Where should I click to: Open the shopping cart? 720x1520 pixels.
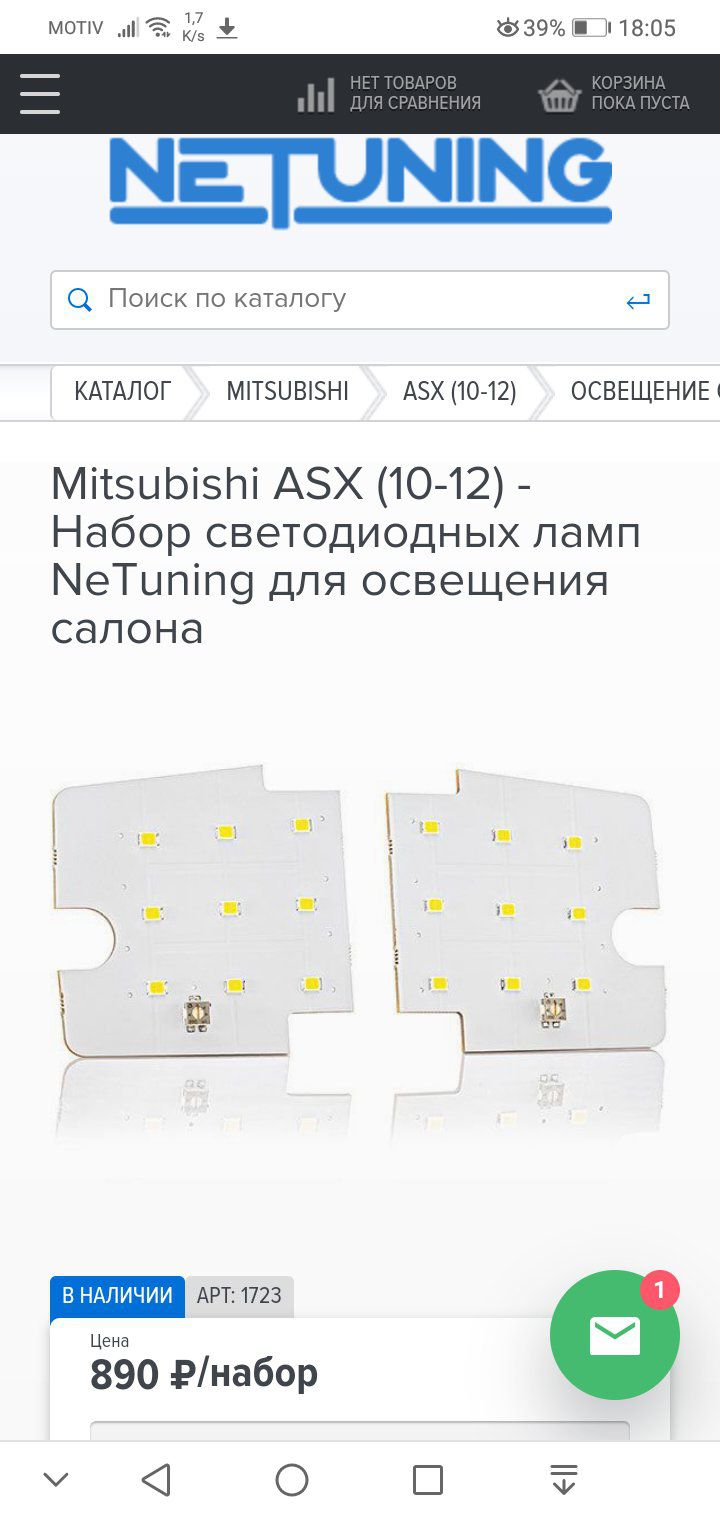tap(613, 94)
